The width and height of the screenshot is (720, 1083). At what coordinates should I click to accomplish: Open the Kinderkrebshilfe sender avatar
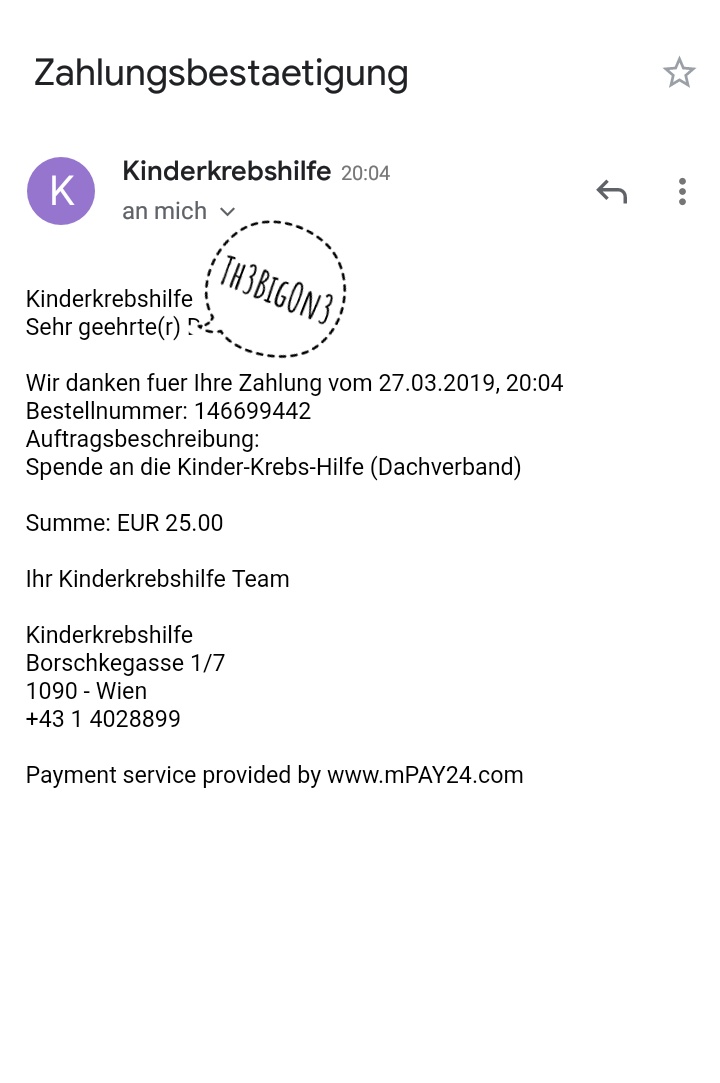click(61, 191)
